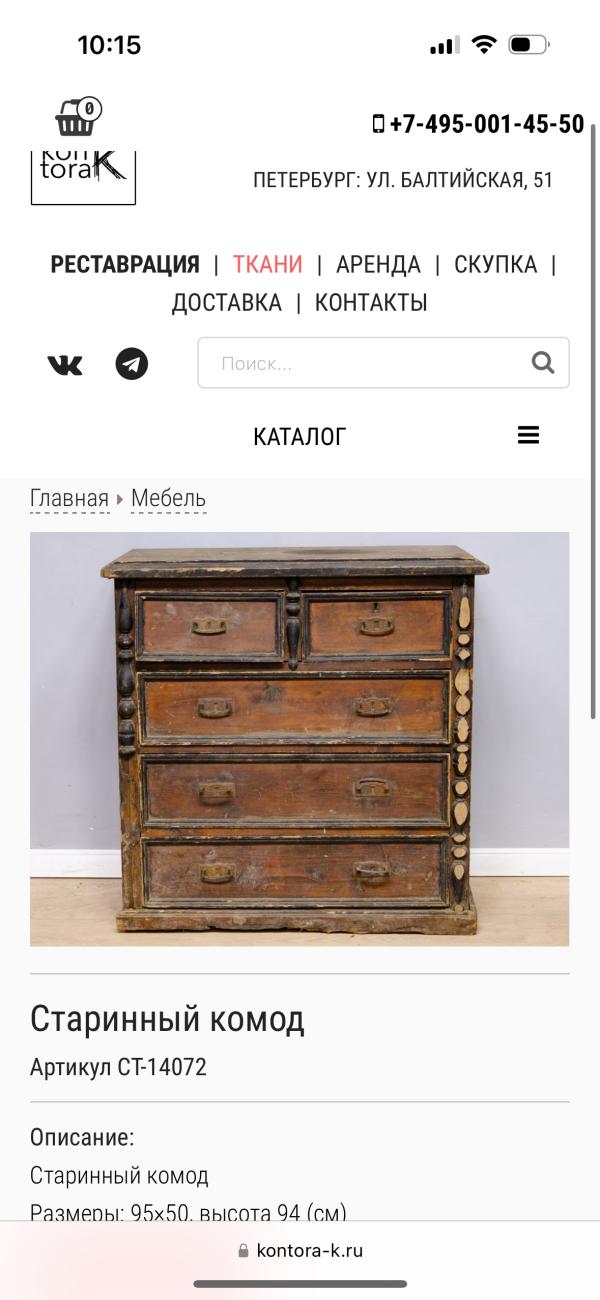Open the Контакты page
This screenshot has width=600, height=1300.
[371, 303]
